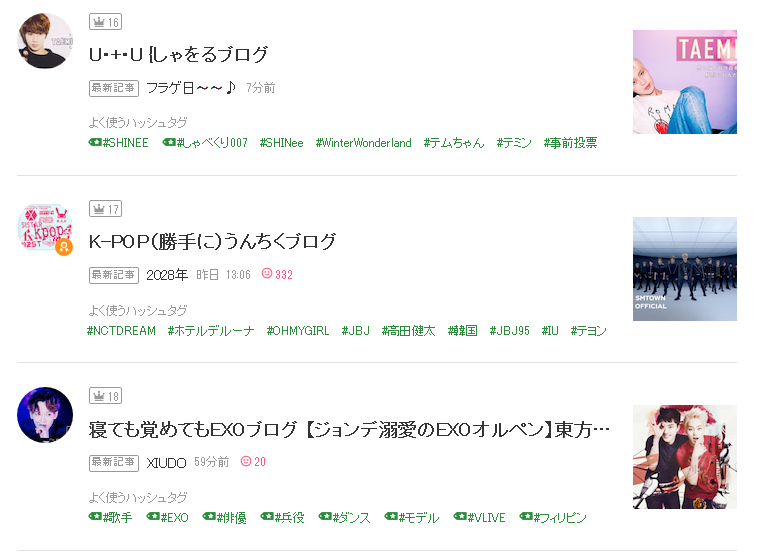
Task: View the TAEMIN thumbnail image
Action: point(684,81)
